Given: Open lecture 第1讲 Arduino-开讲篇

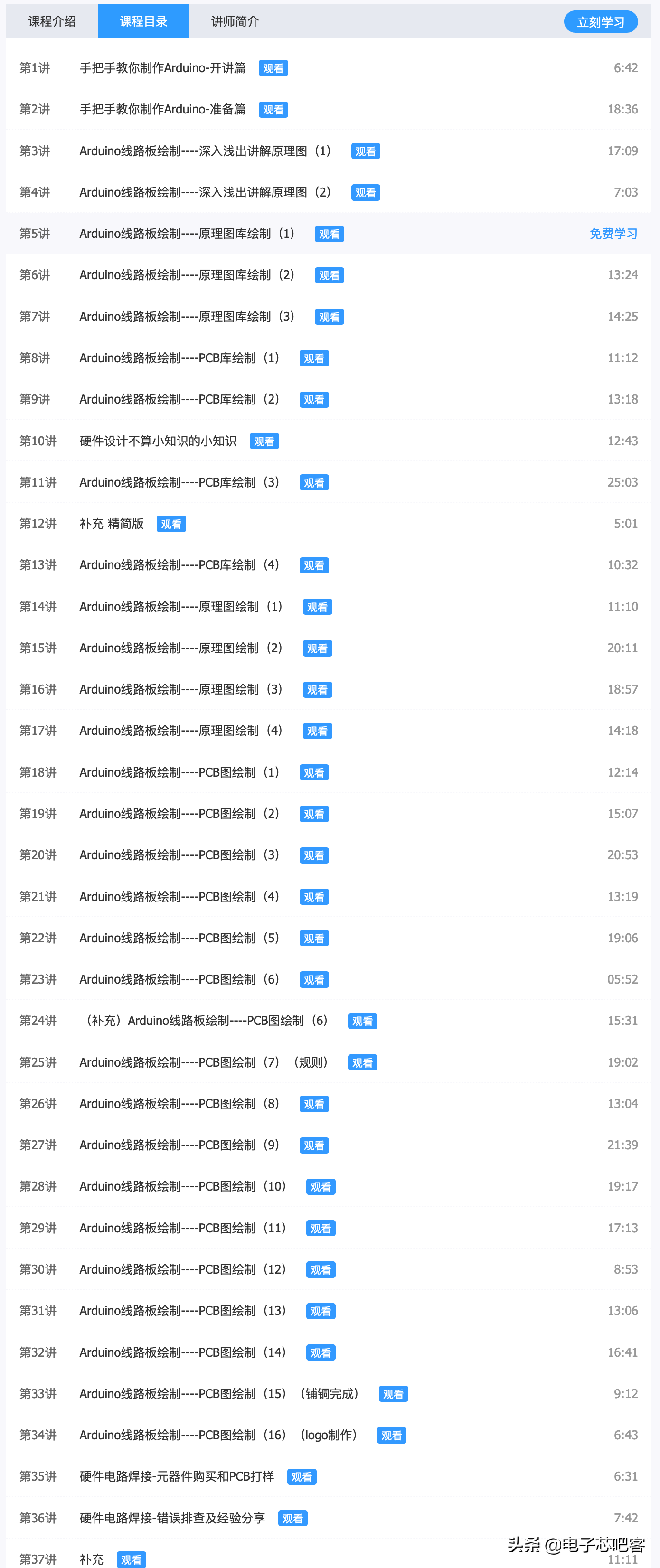Looking at the screenshot, I should [162, 68].
